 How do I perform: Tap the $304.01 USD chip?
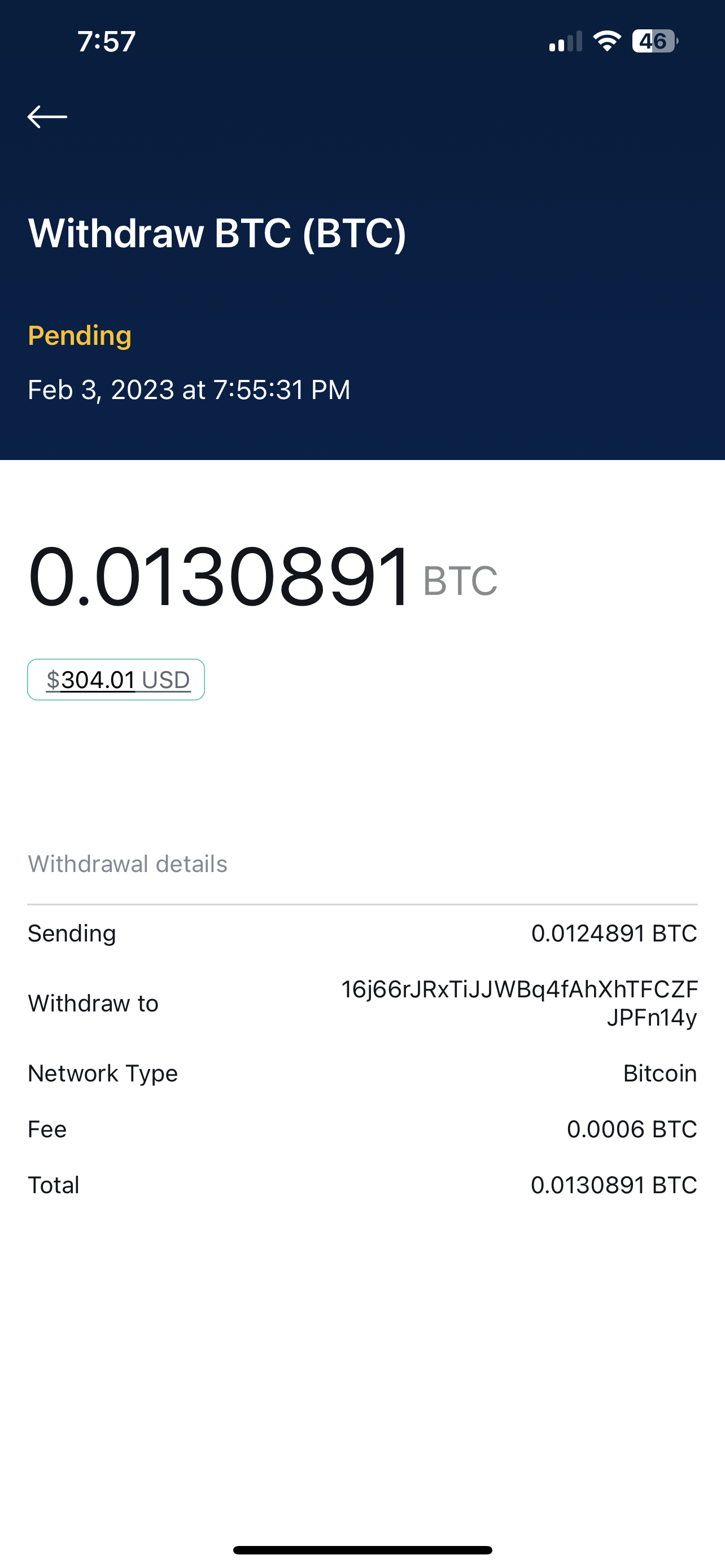tap(116, 680)
